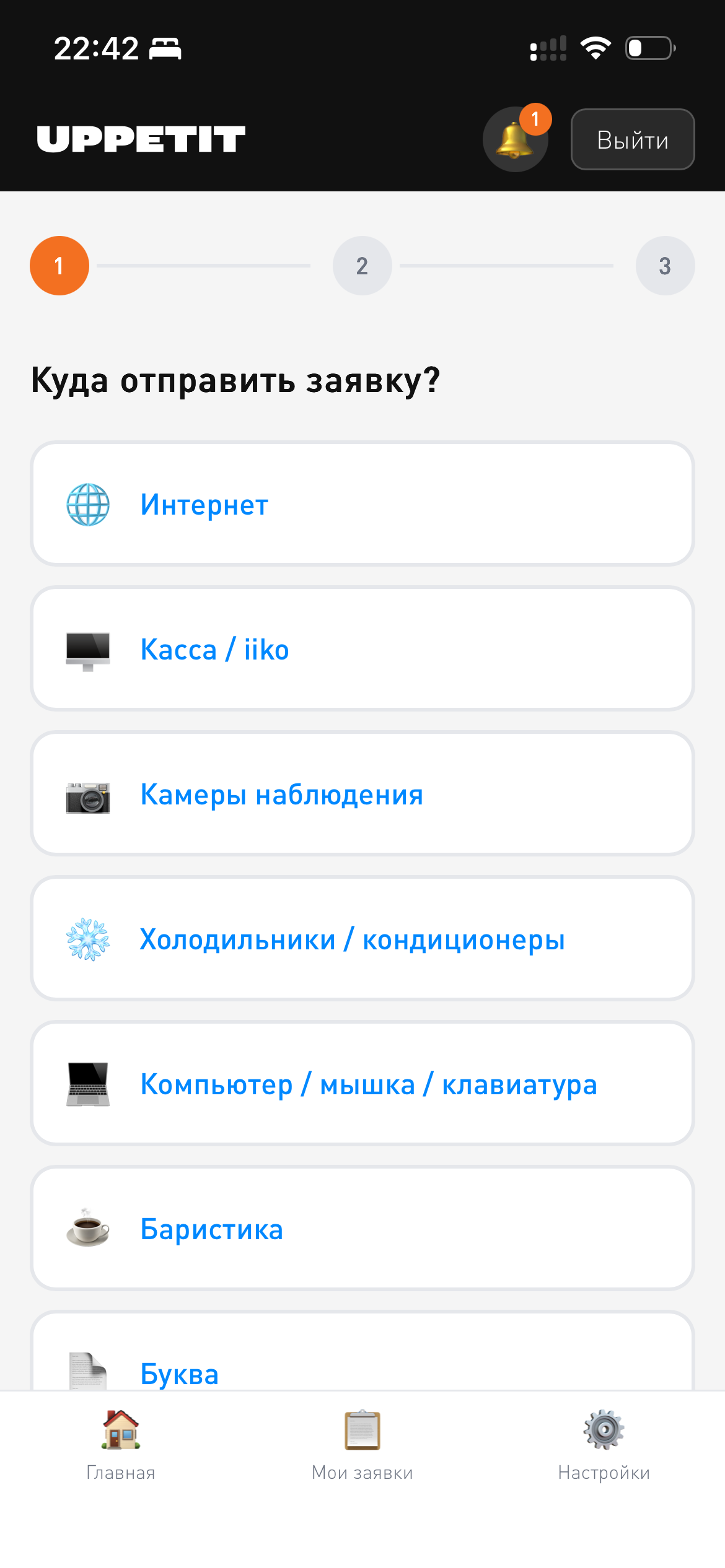Choose the Баристика request category
725x1568 pixels.
tap(362, 1229)
